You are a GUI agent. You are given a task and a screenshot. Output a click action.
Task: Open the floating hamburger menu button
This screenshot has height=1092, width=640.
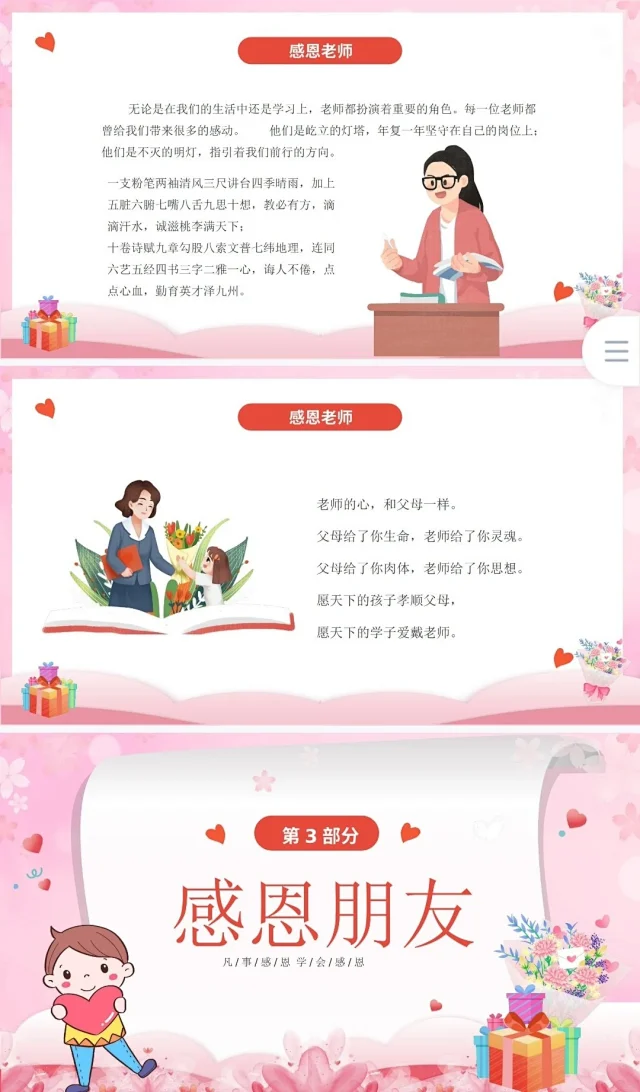pyautogui.click(x=617, y=351)
